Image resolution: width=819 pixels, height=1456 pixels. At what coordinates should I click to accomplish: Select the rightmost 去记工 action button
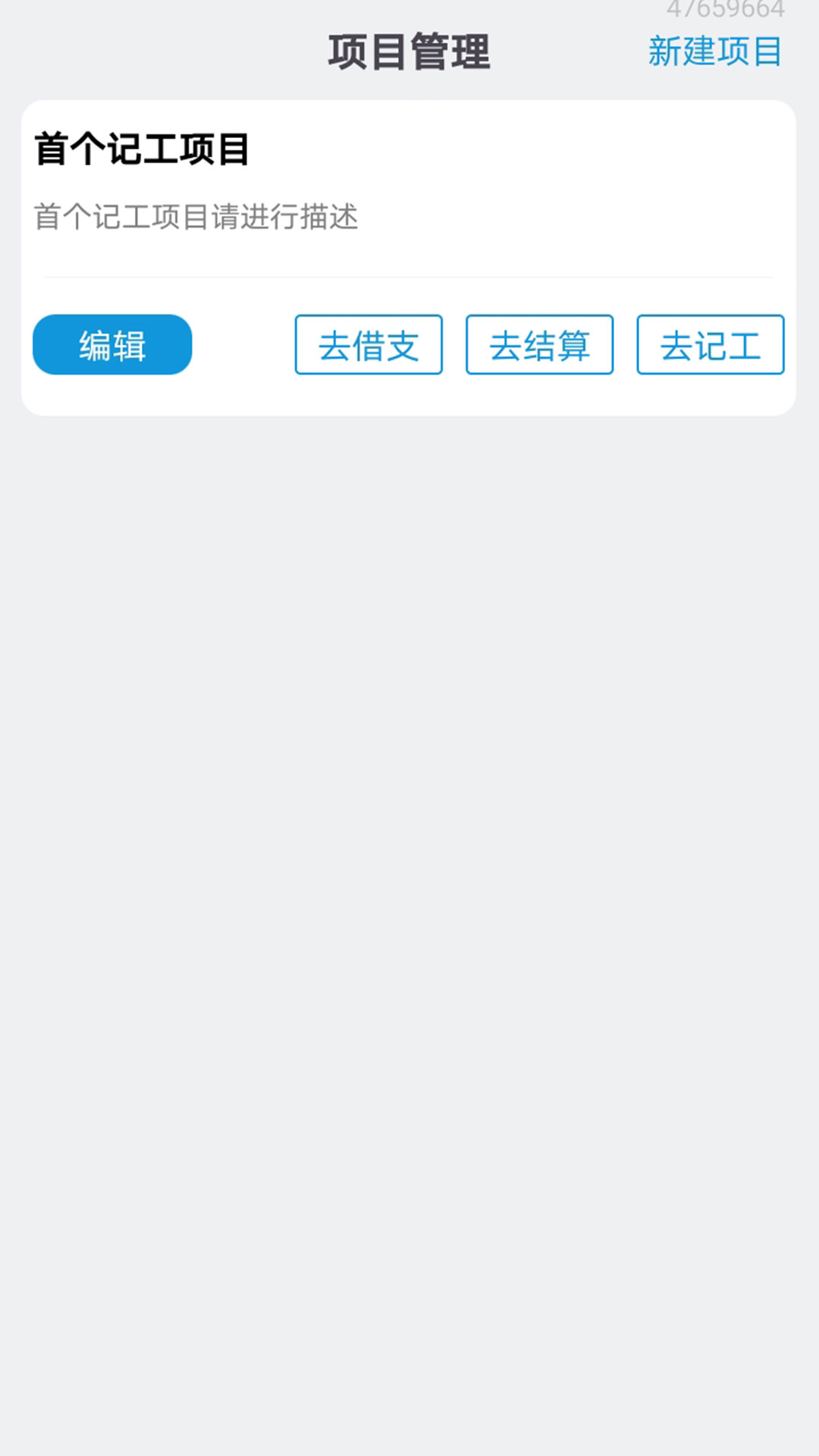point(708,344)
